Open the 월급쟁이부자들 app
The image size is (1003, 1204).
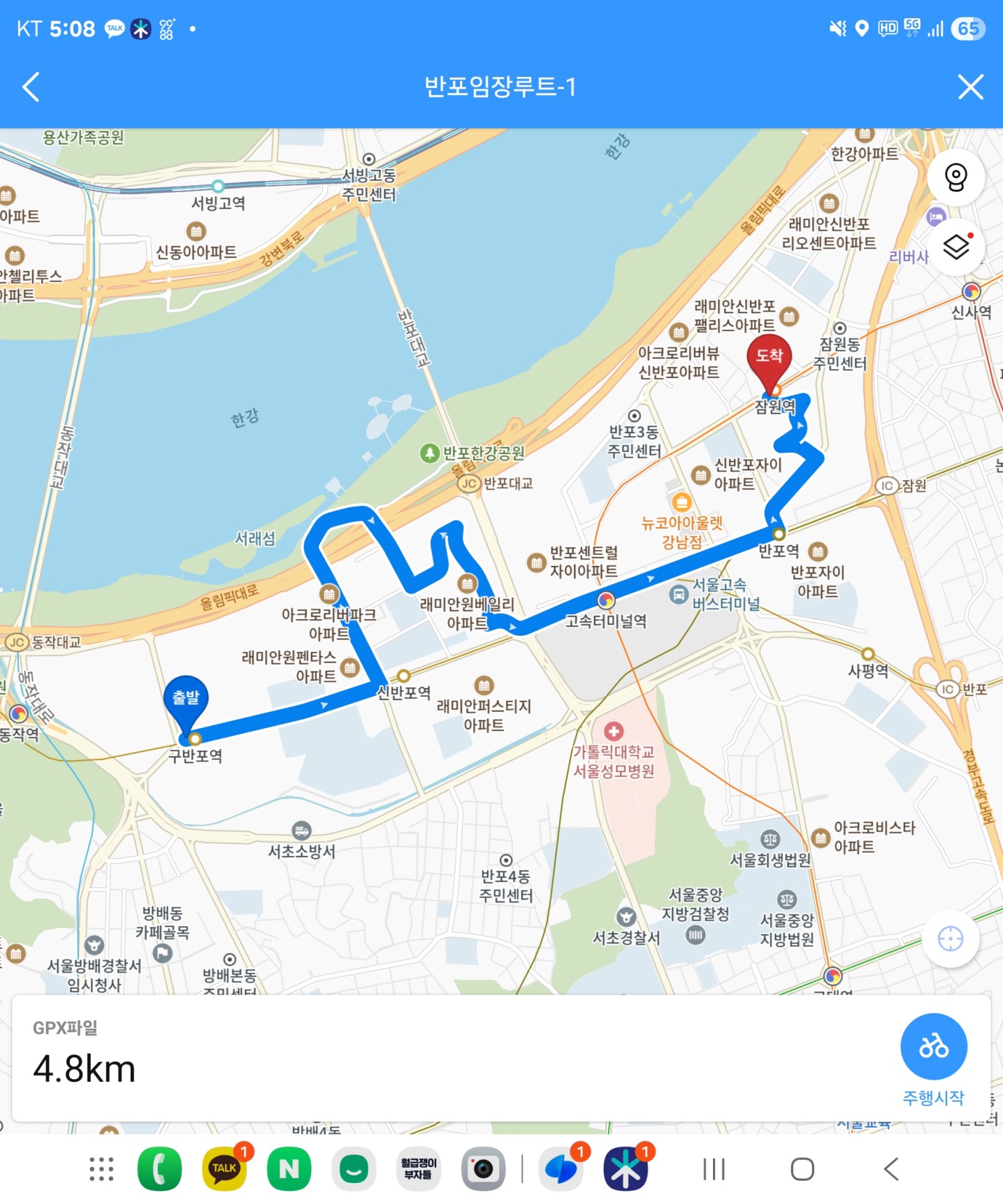[x=419, y=1169]
